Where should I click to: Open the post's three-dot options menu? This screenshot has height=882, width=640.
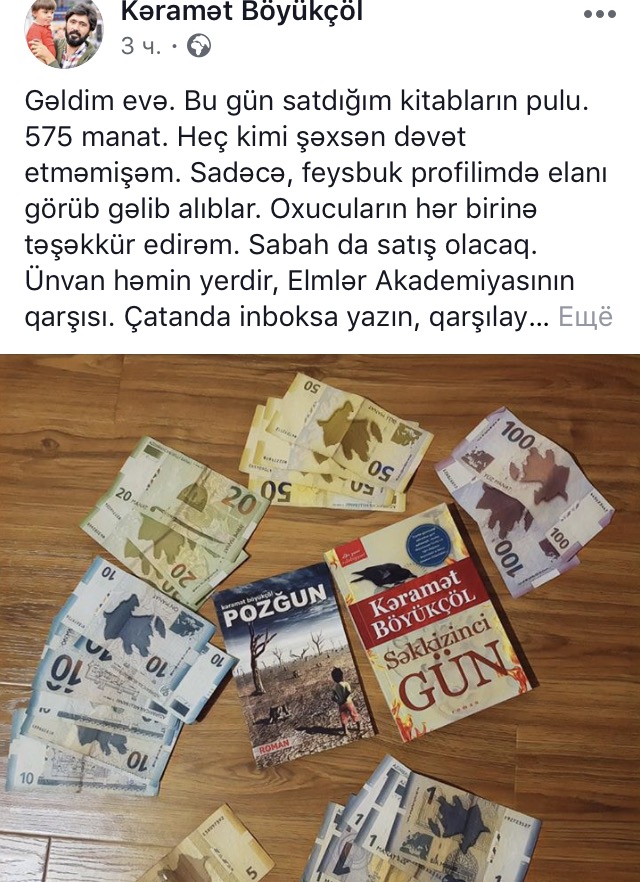(x=599, y=14)
